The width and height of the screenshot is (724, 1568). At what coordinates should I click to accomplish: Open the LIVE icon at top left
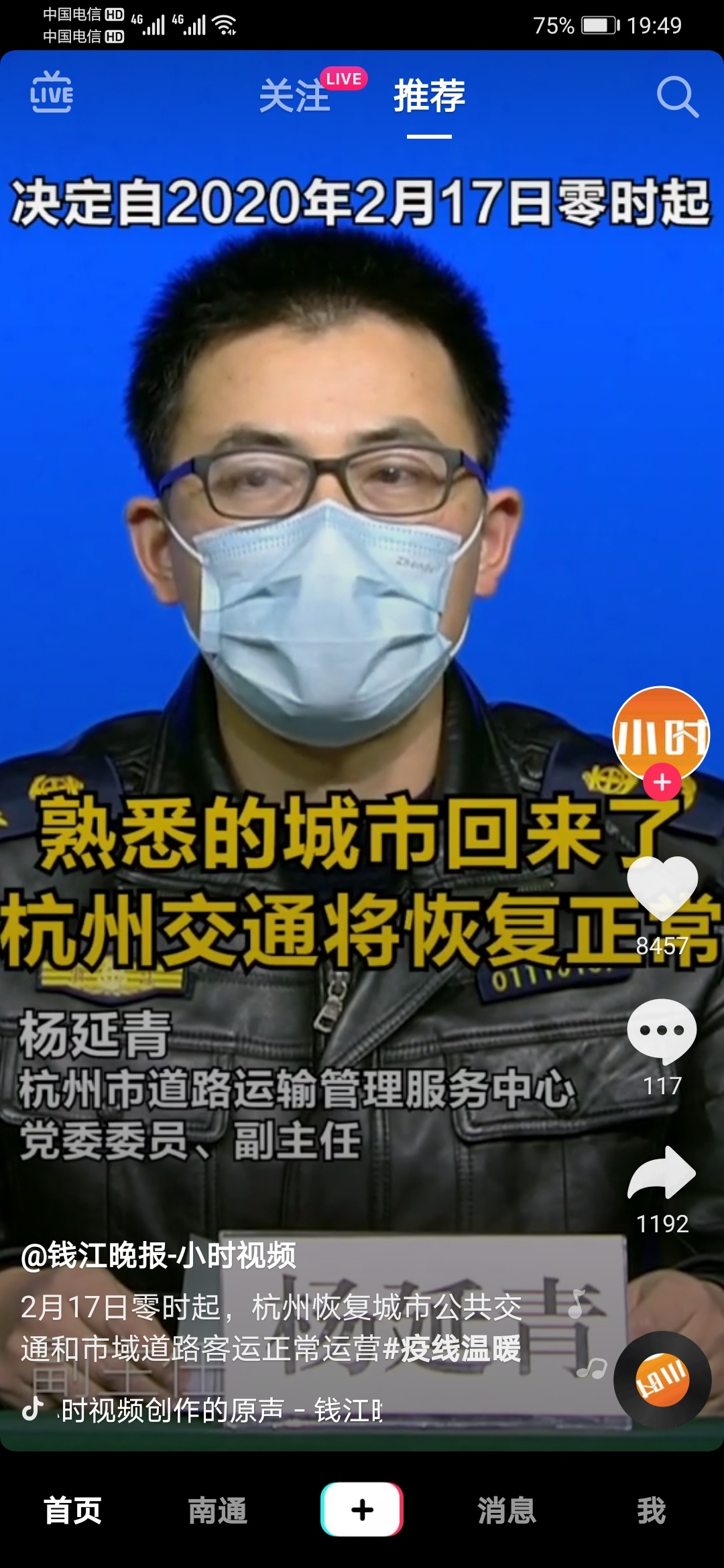[x=52, y=92]
